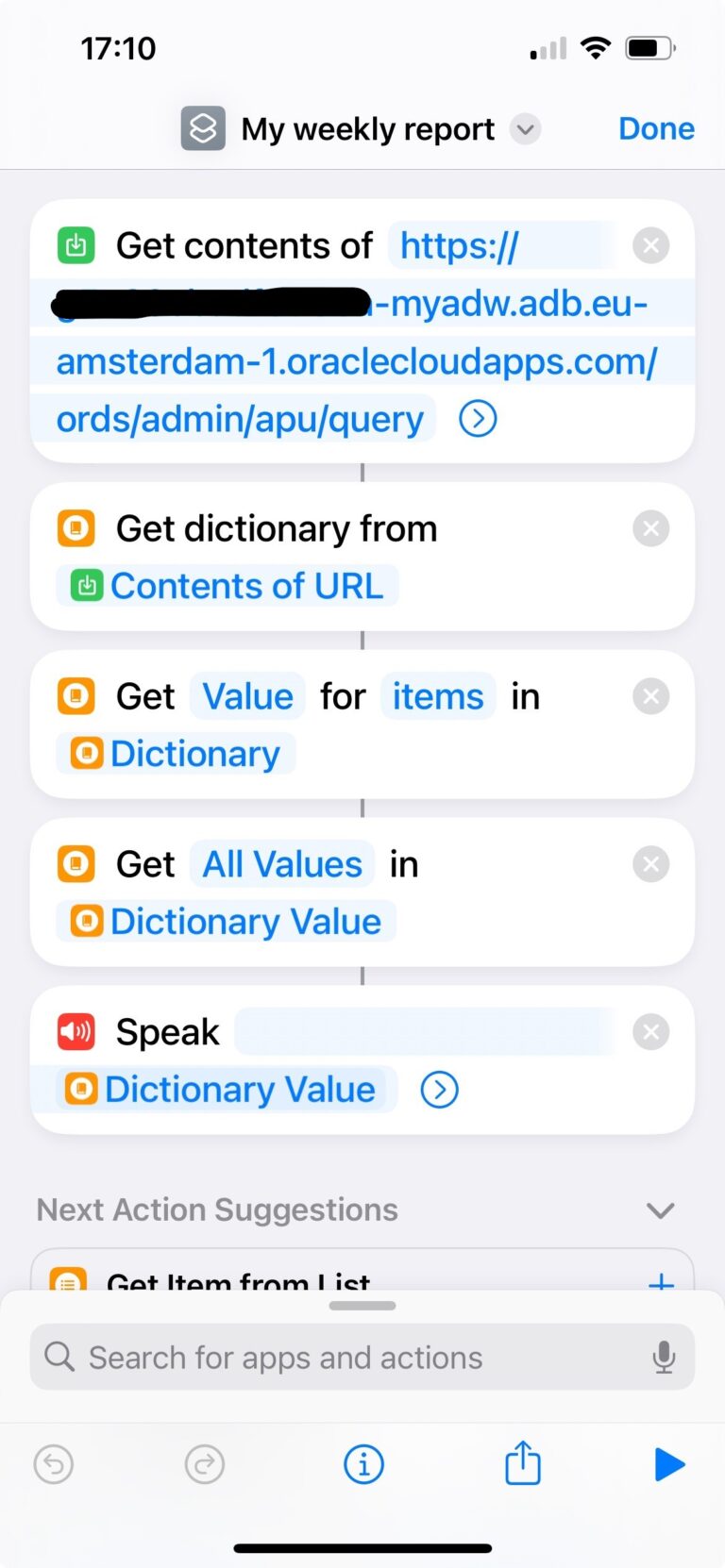Expand the Speak action options
The height and width of the screenshot is (1568, 725).
pyautogui.click(x=439, y=1090)
